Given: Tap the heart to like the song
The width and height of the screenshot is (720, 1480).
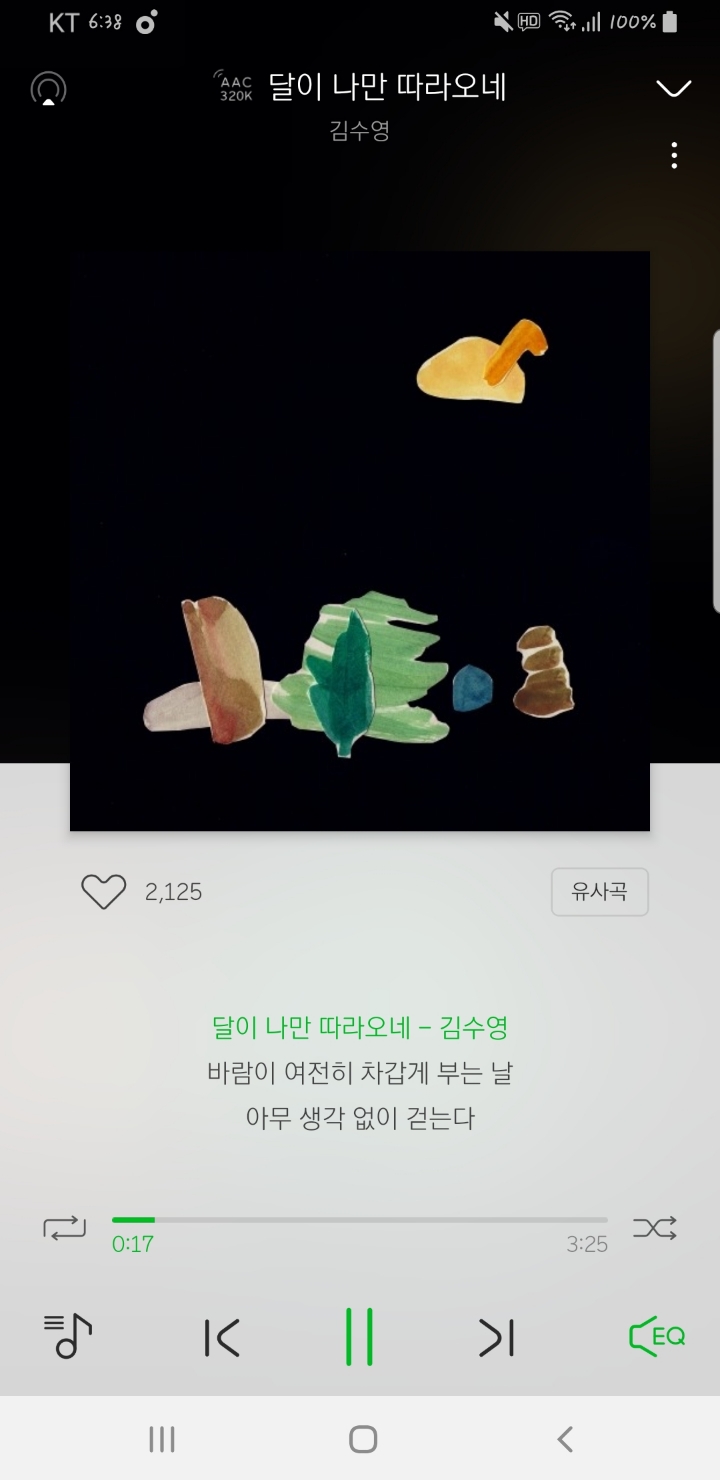Looking at the screenshot, I should [x=103, y=891].
